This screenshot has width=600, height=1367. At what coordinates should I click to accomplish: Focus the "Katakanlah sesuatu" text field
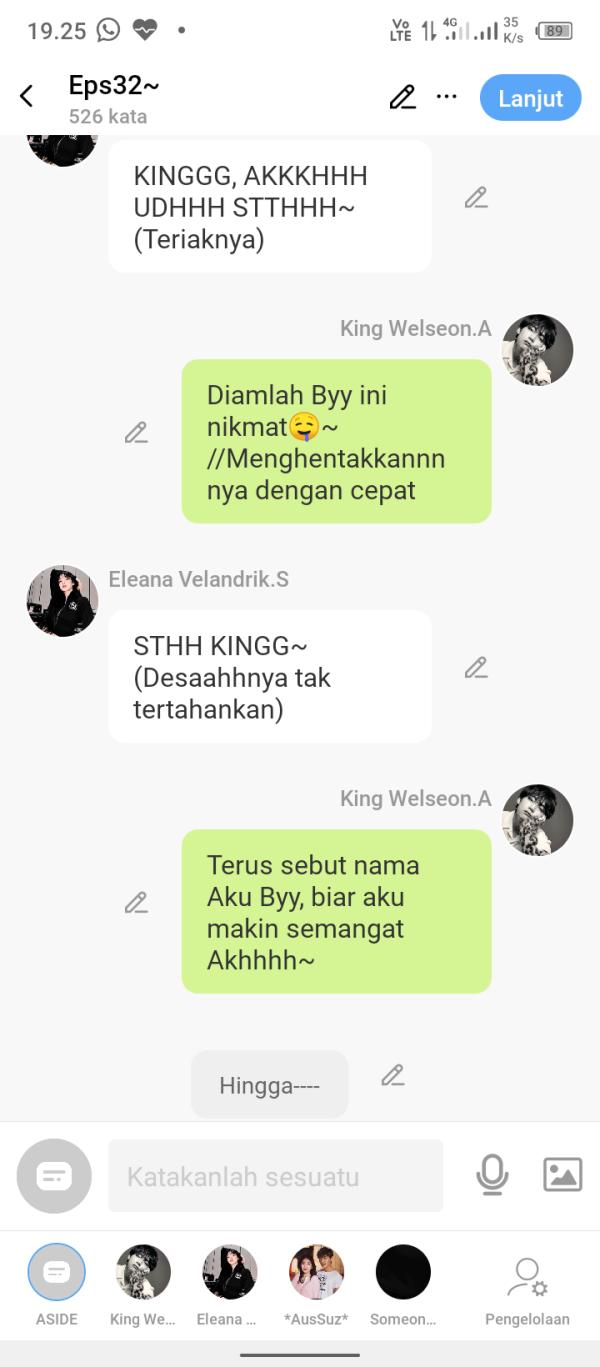tap(275, 1176)
